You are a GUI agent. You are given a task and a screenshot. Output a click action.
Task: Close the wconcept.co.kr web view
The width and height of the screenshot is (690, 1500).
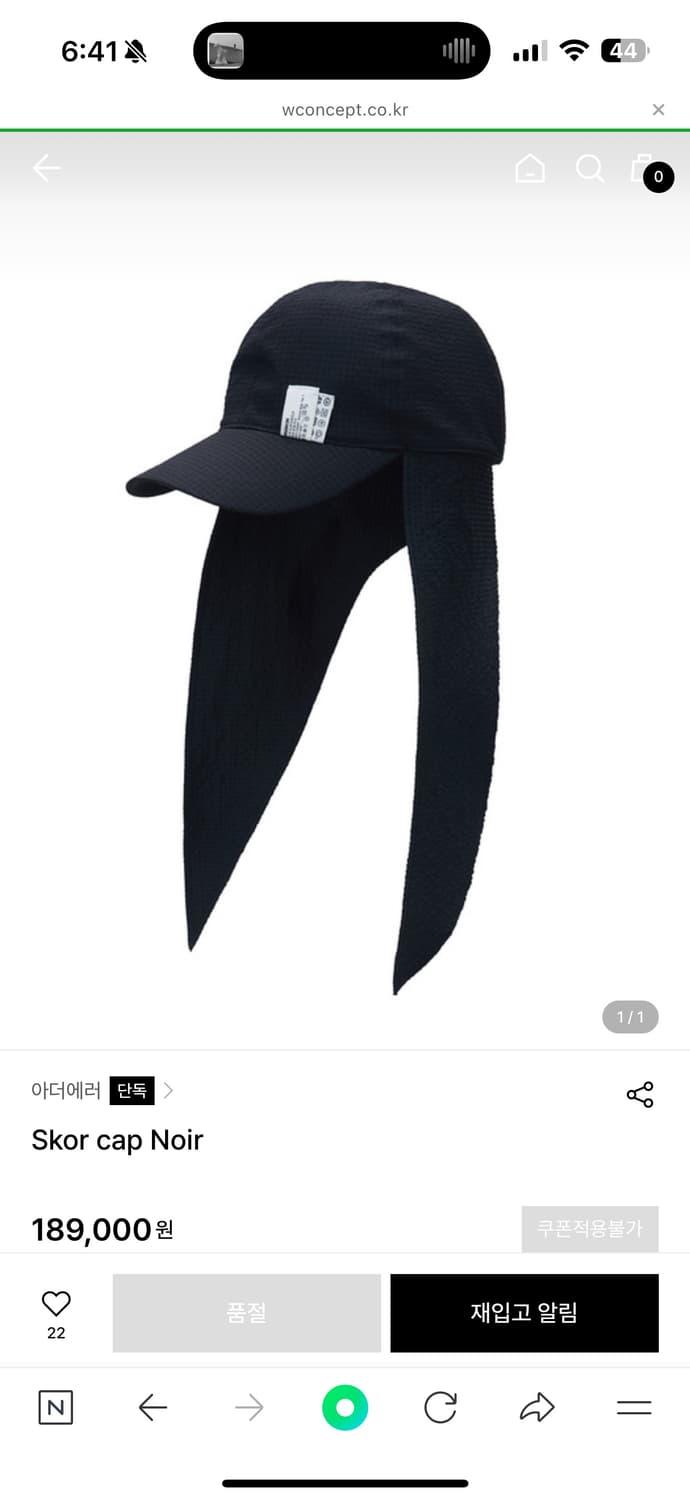coord(658,110)
